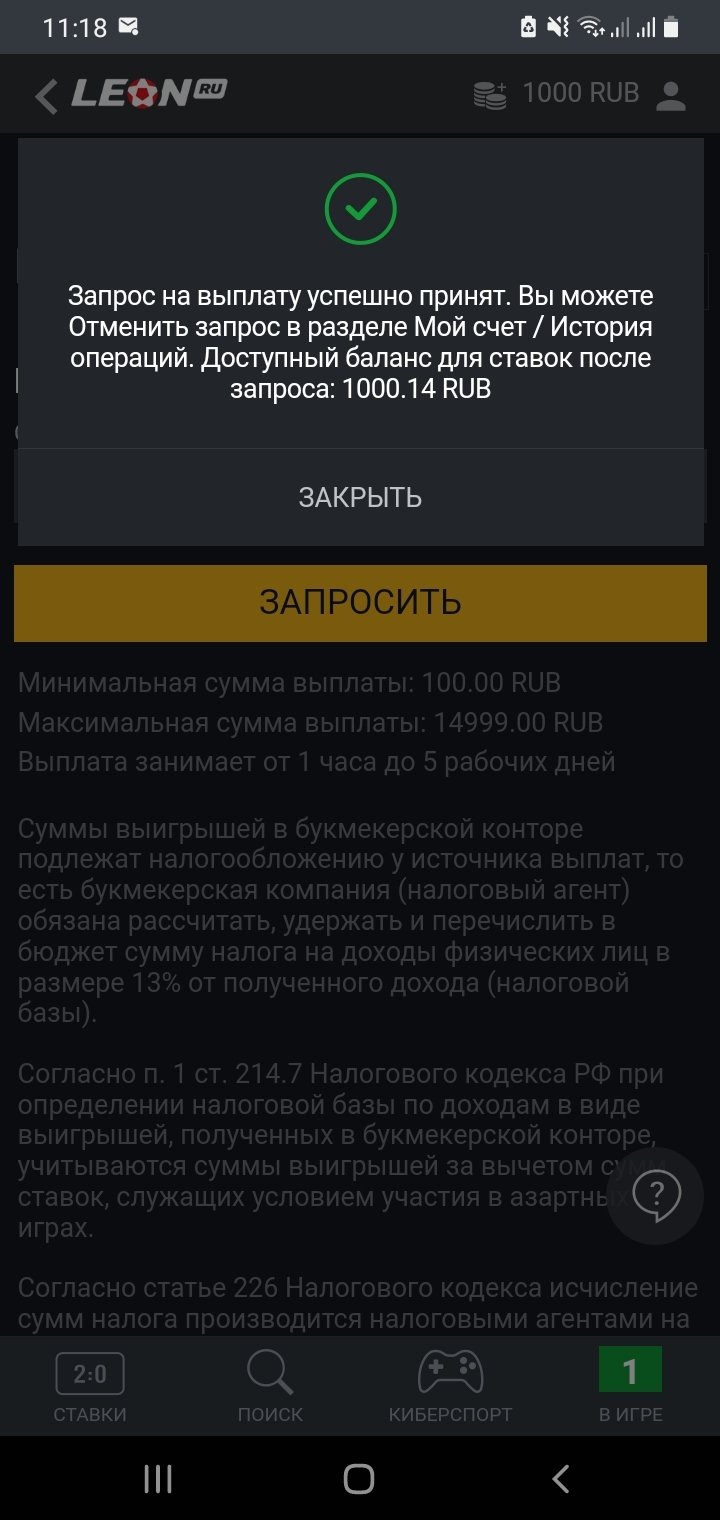Switch to the Поиск tab
The height and width of the screenshot is (1520, 720).
(x=270, y=1386)
